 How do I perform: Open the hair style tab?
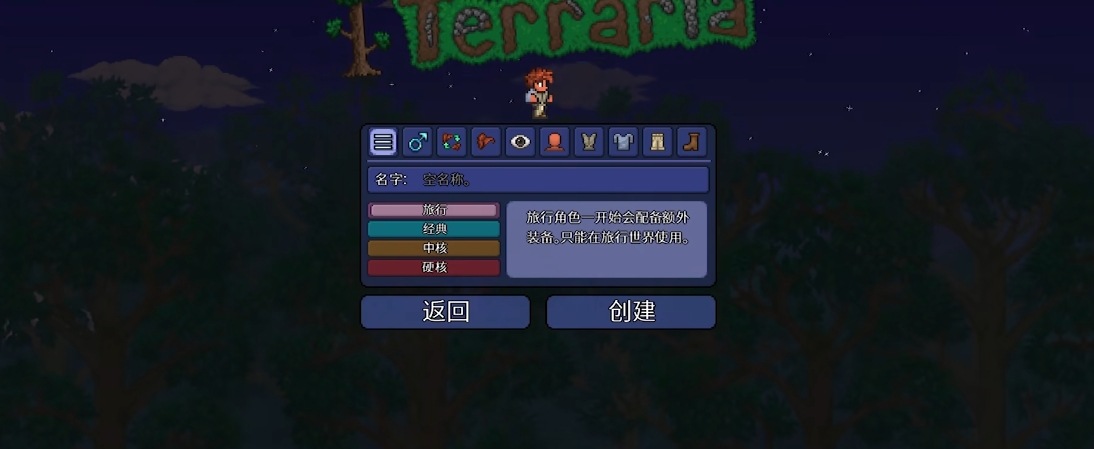point(486,142)
